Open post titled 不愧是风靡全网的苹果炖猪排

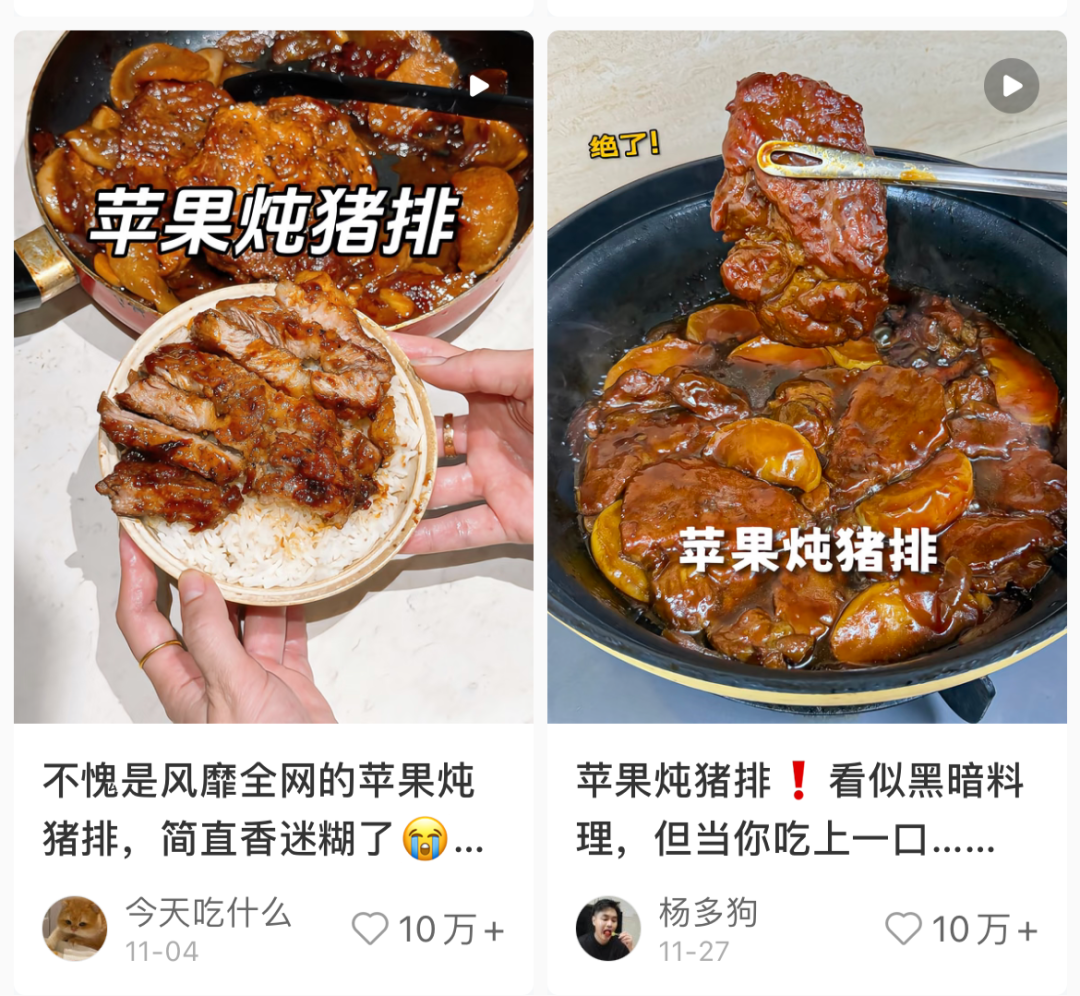click(x=260, y=810)
